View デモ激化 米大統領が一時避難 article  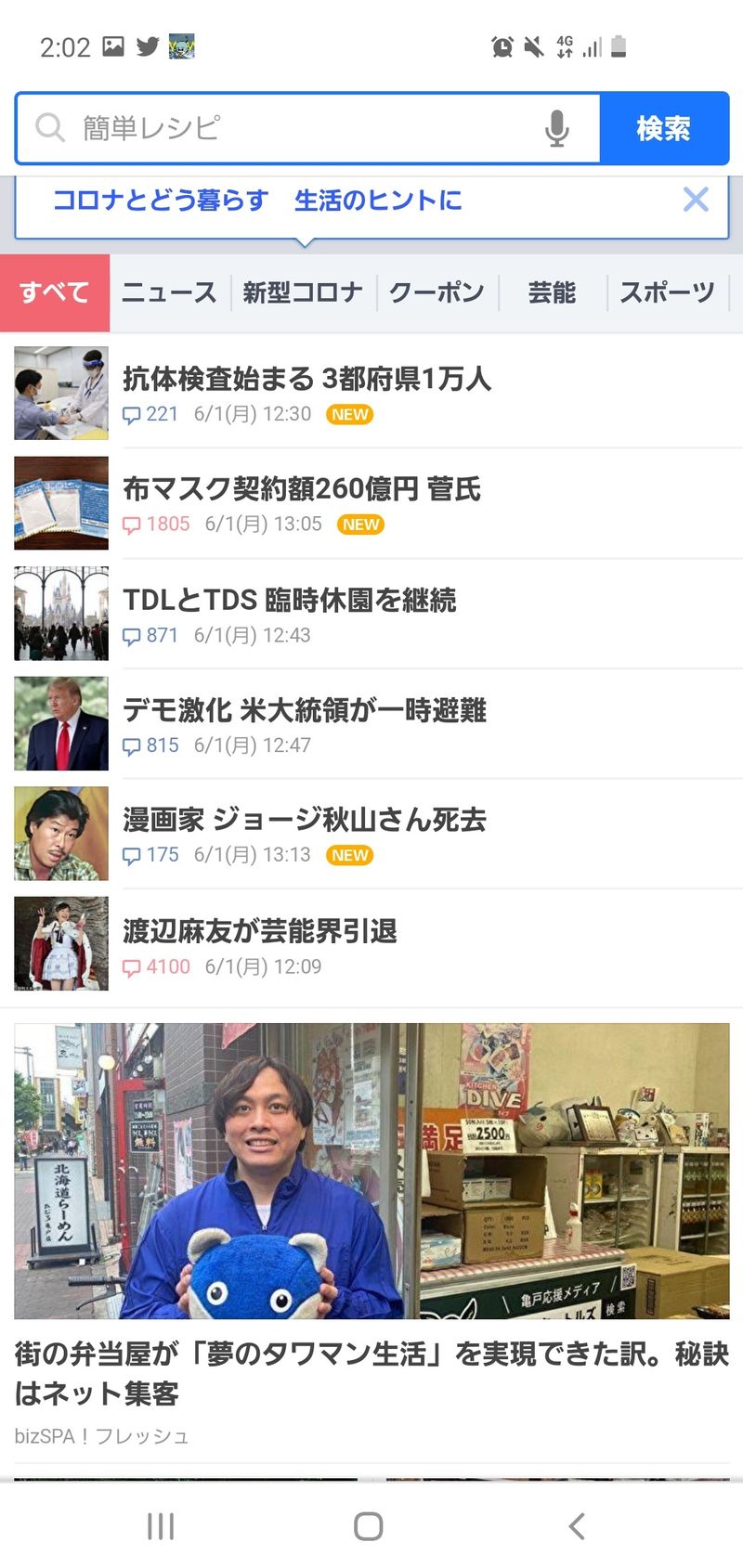point(305,710)
